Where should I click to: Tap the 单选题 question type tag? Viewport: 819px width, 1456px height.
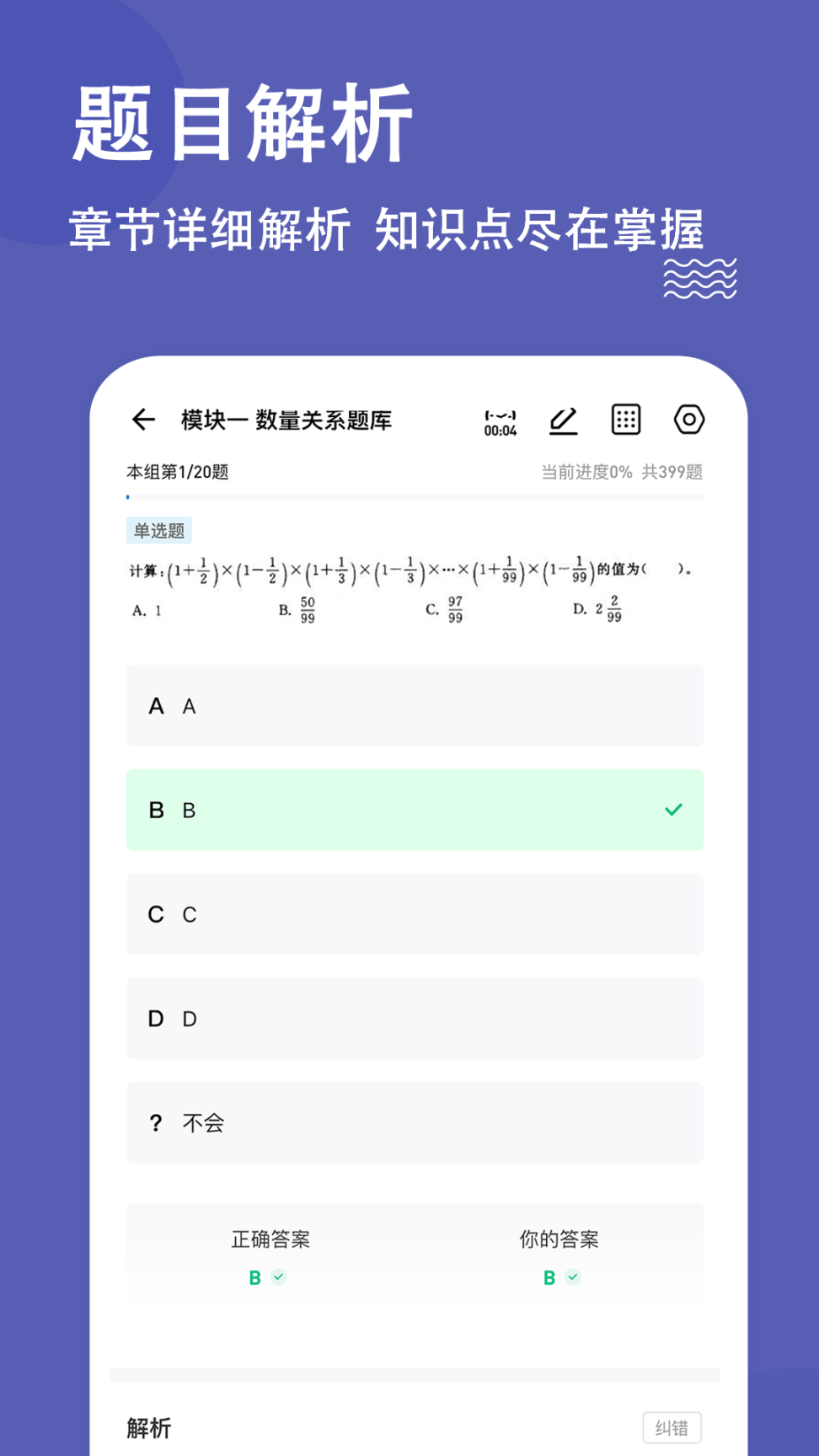pos(158,530)
